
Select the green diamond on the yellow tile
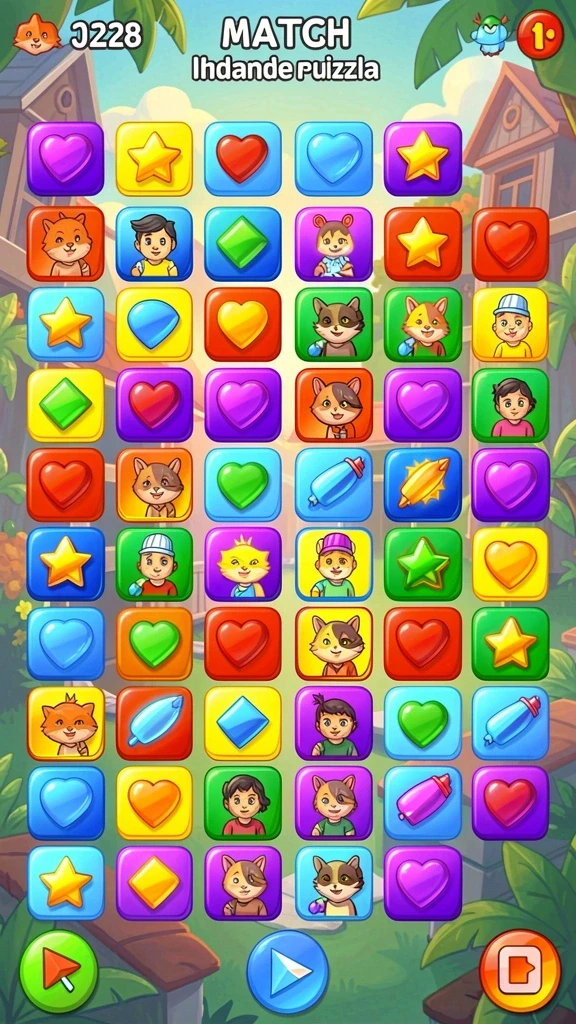point(65,405)
